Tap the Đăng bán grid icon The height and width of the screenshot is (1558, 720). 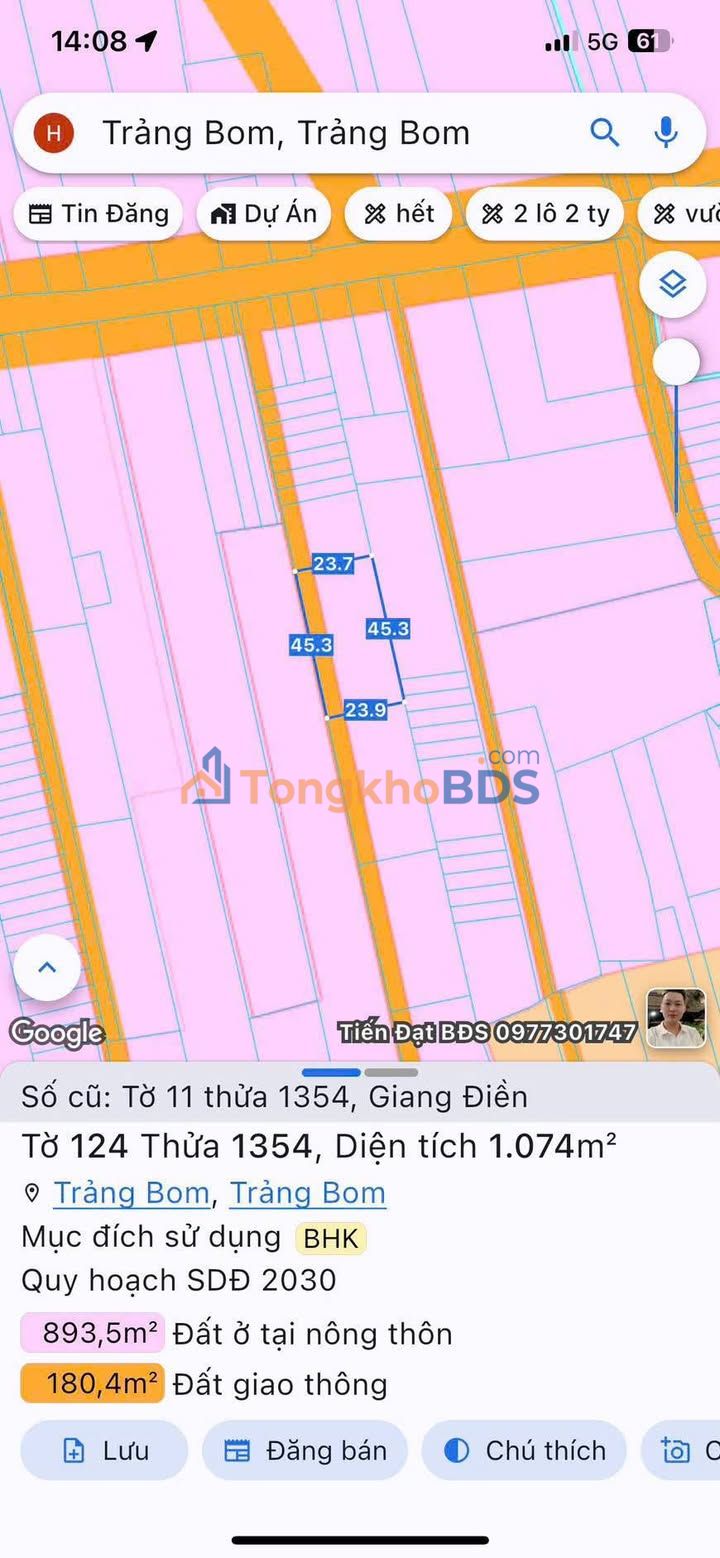click(x=237, y=1450)
